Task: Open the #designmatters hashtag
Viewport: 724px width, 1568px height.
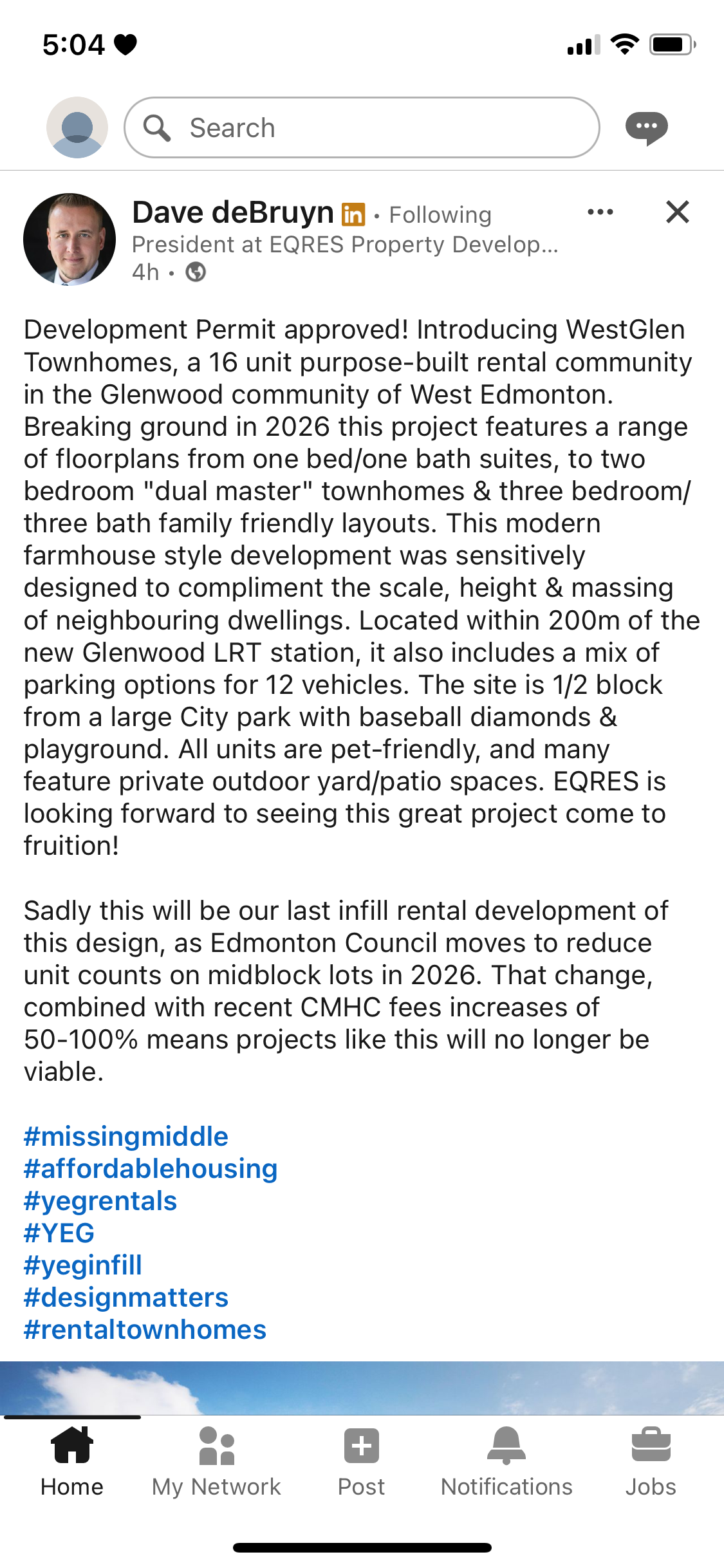Action: click(126, 1297)
